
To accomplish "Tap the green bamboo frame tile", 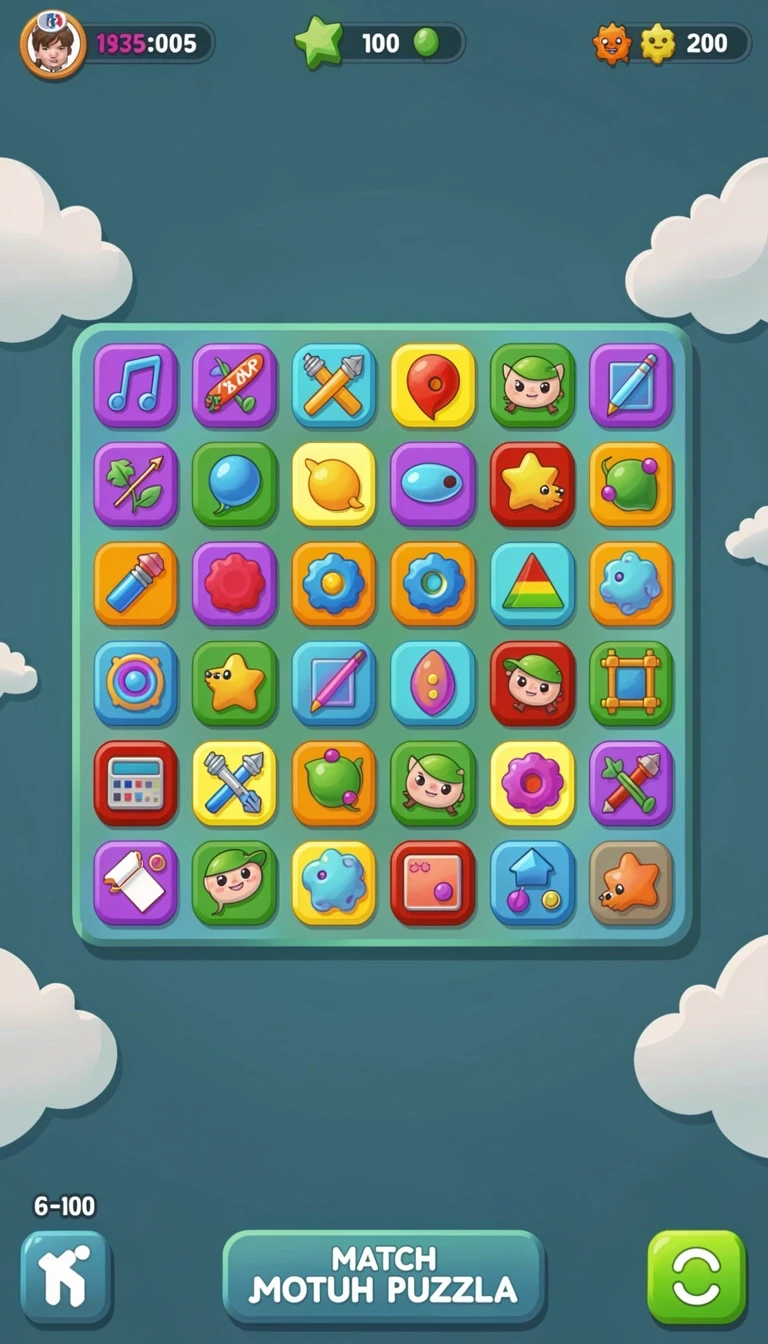I will click(631, 684).
